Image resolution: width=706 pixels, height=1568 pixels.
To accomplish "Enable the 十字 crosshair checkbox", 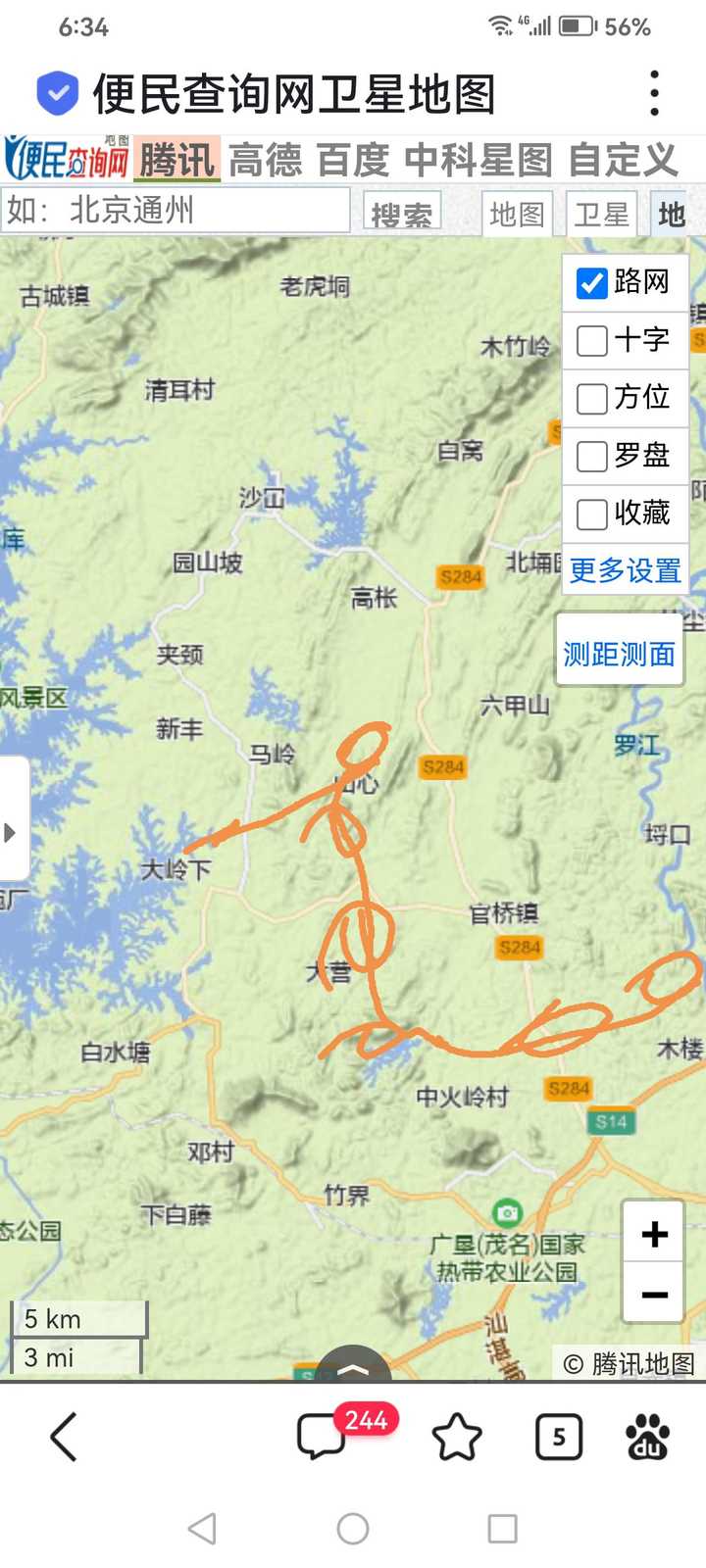I will click(x=592, y=341).
